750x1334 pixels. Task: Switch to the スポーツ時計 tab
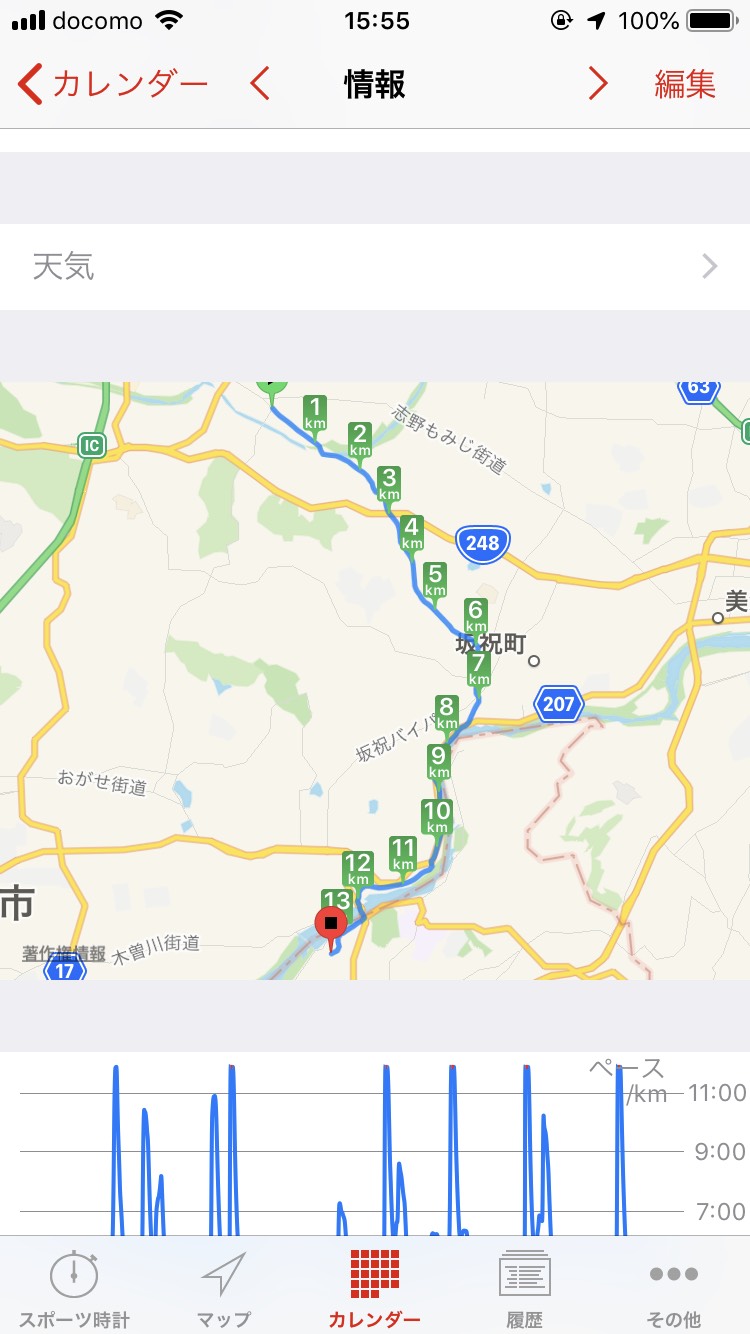click(74, 1288)
